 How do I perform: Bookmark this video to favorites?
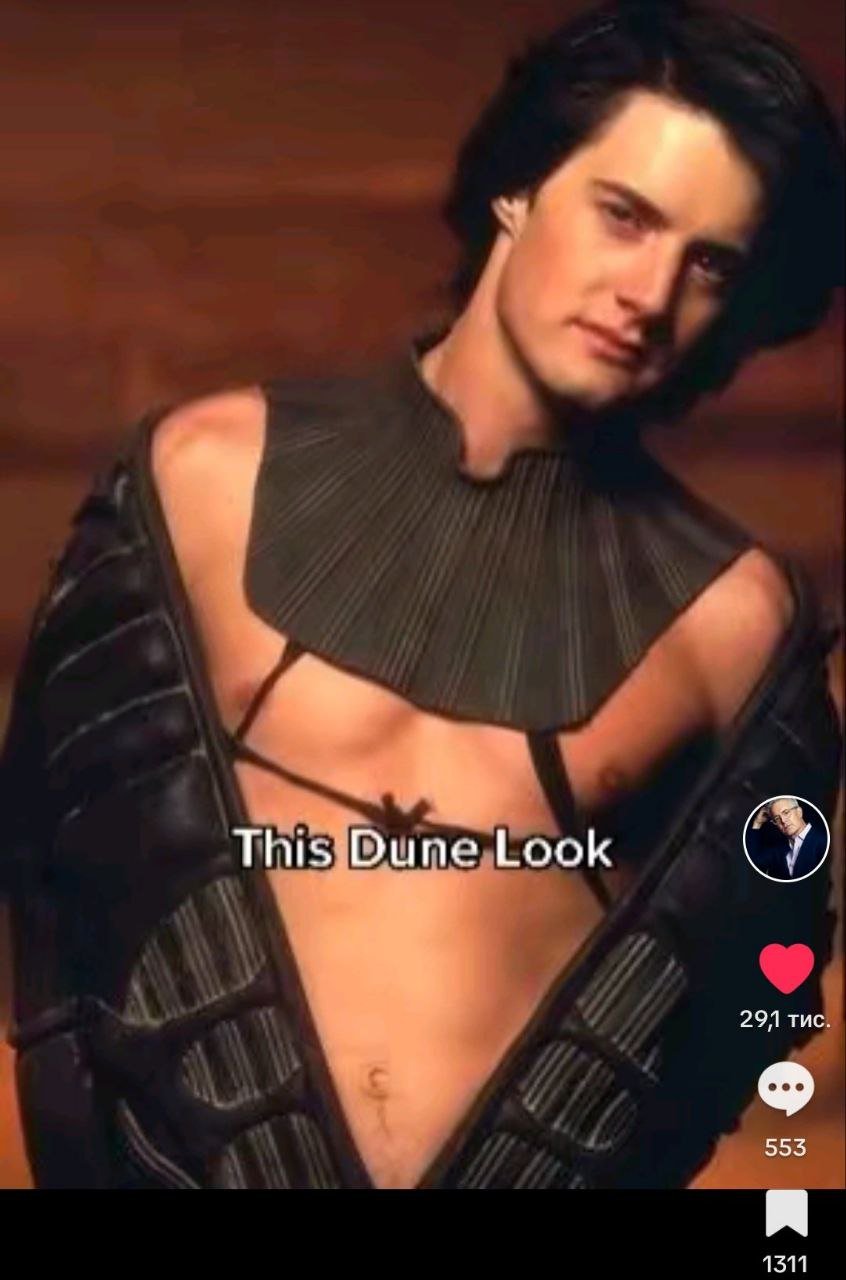pos(786,1213)
